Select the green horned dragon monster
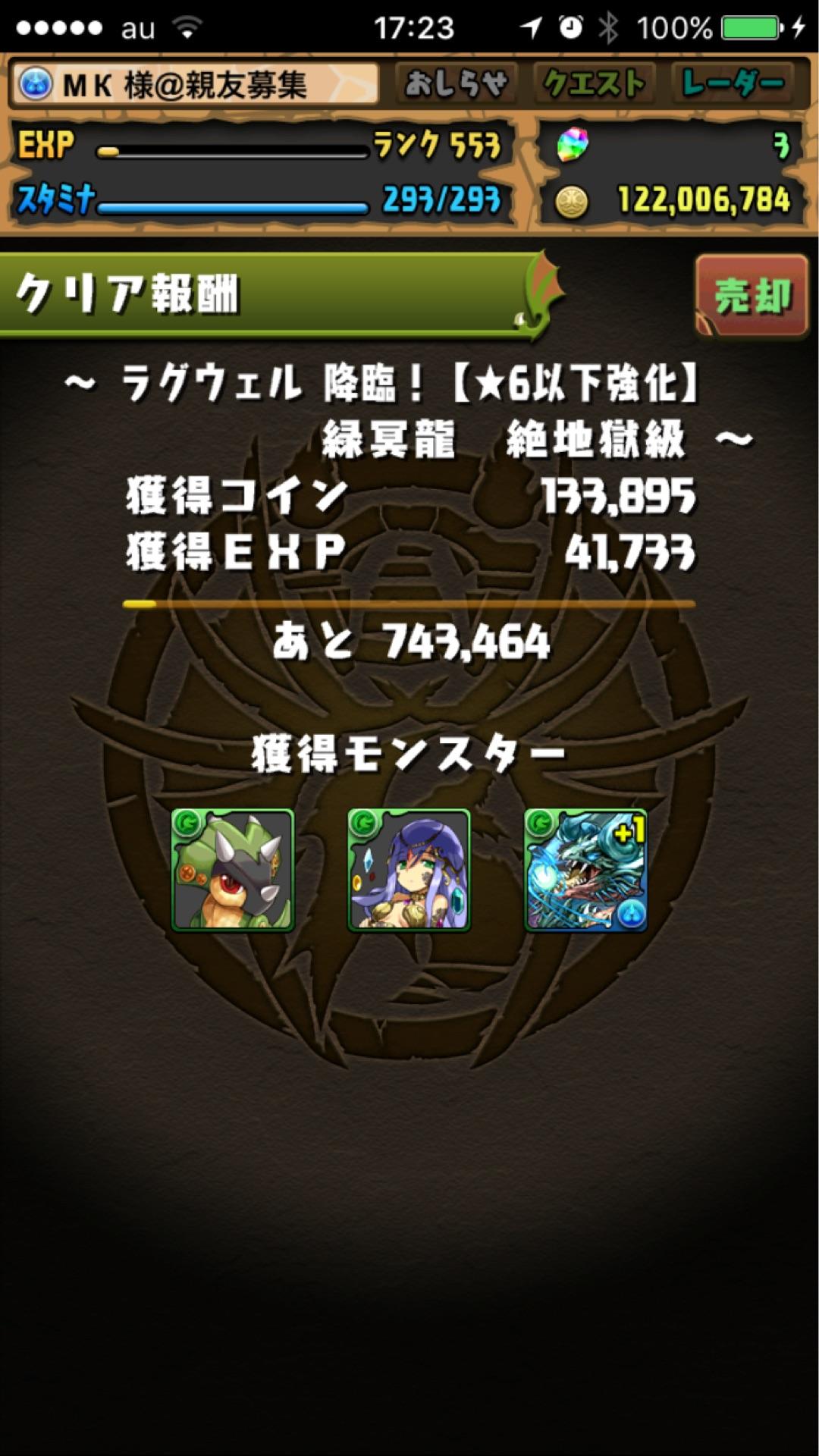 point(233,870)
